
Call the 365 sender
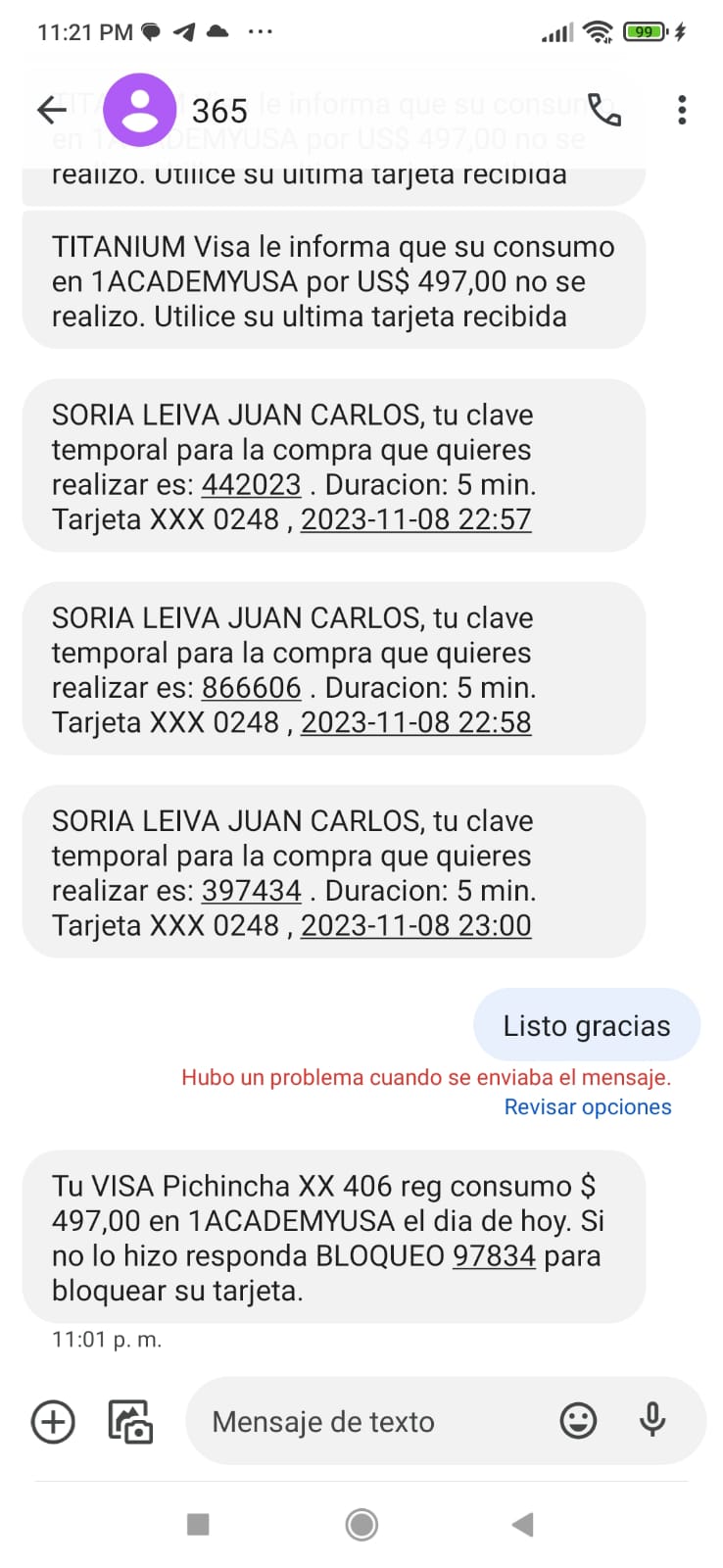click(x=603, y=110)
